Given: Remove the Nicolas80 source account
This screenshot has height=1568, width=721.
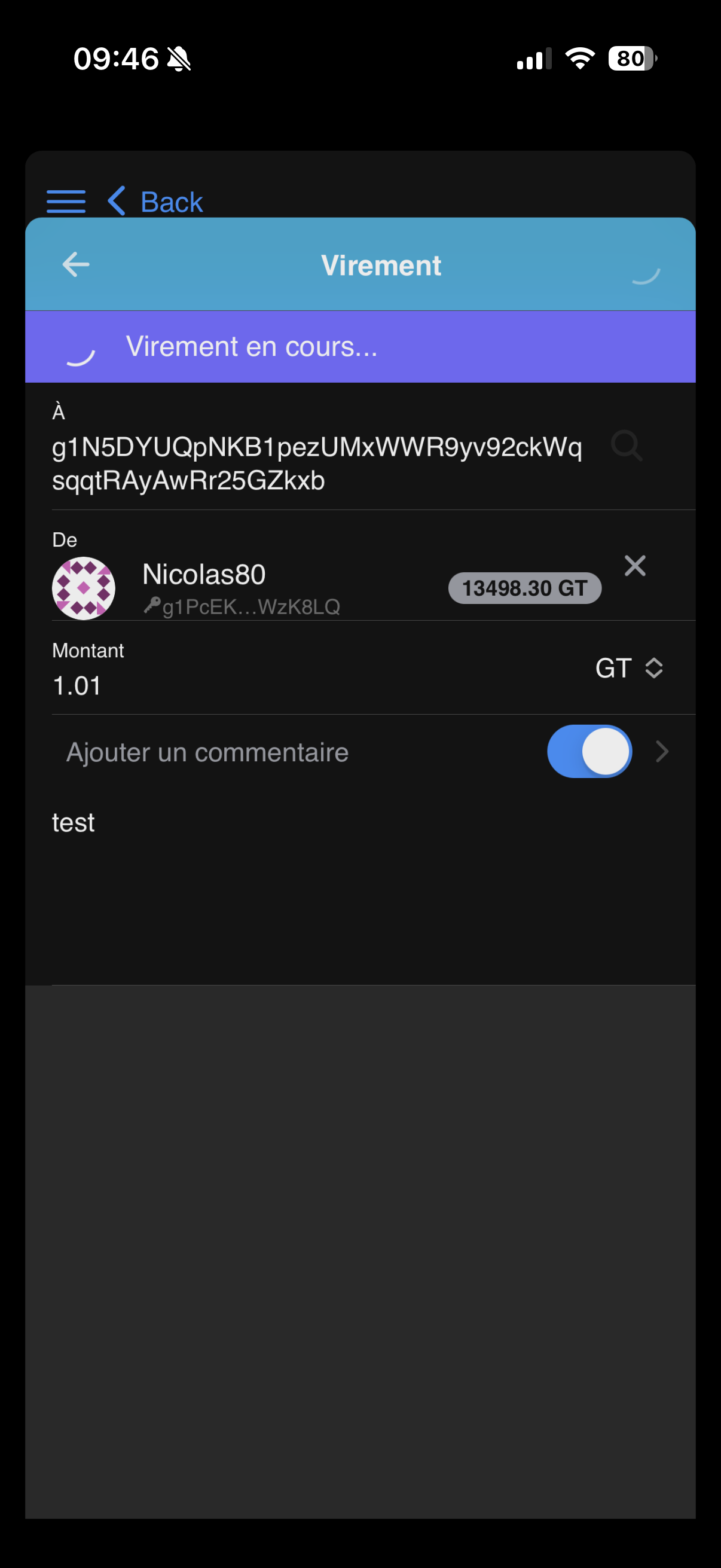Looking at the screenshot, I should (634, 566).
